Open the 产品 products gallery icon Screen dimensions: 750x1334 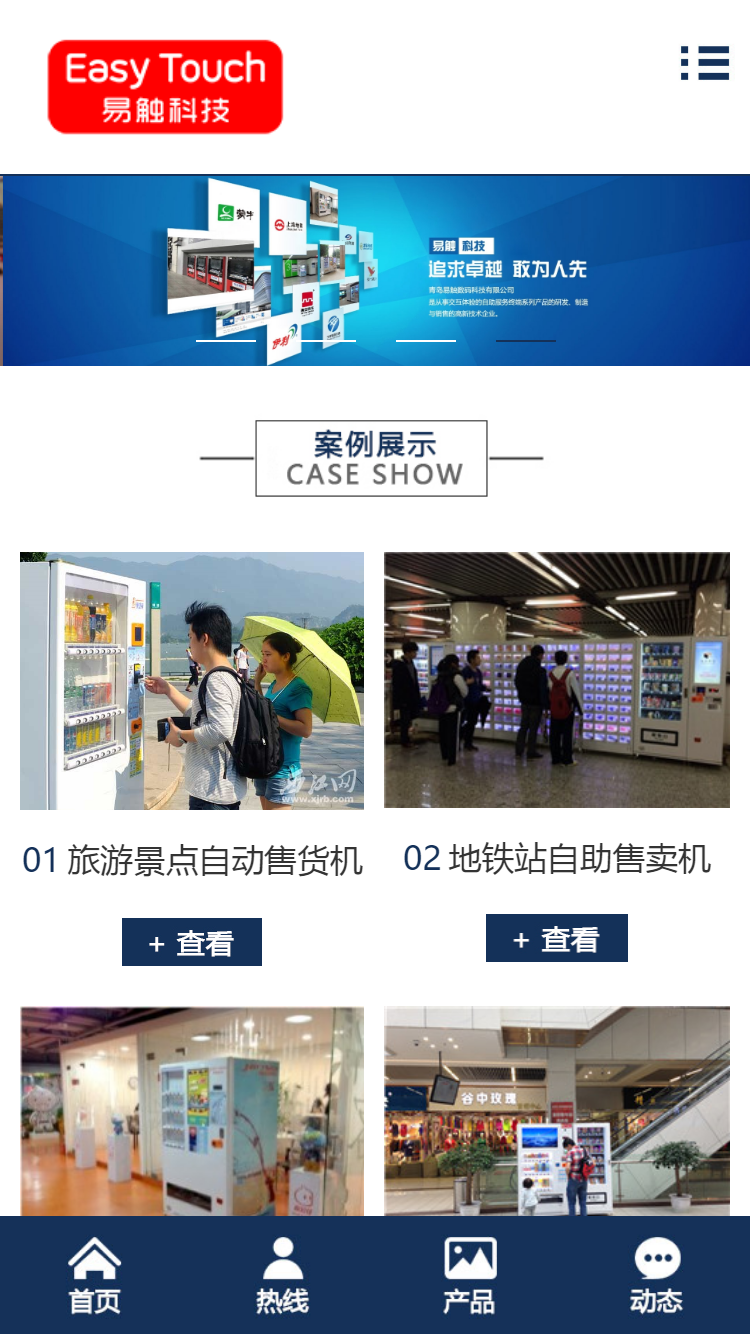(470, 1258)
